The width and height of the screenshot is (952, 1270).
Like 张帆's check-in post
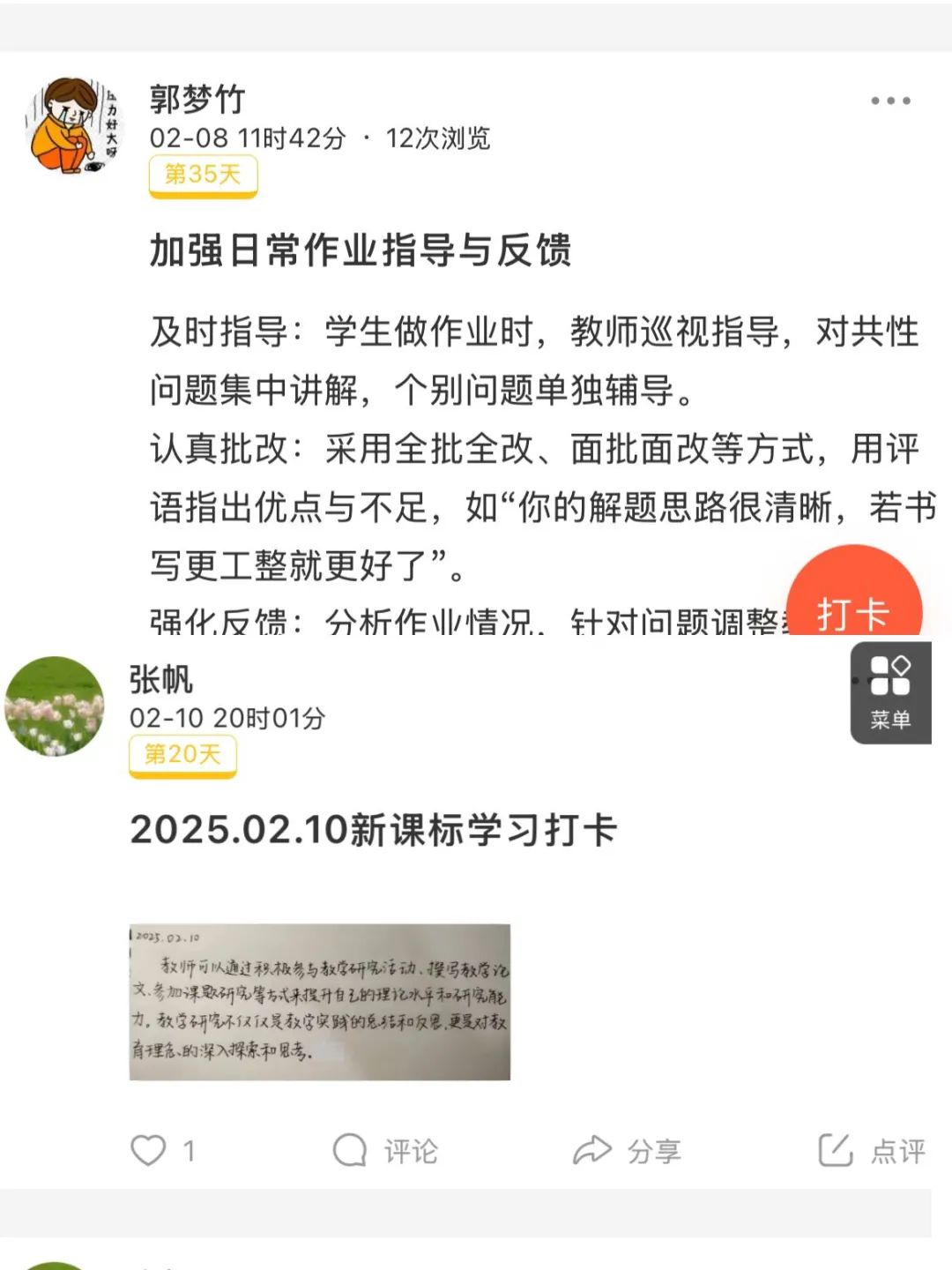coord(149,1150)
